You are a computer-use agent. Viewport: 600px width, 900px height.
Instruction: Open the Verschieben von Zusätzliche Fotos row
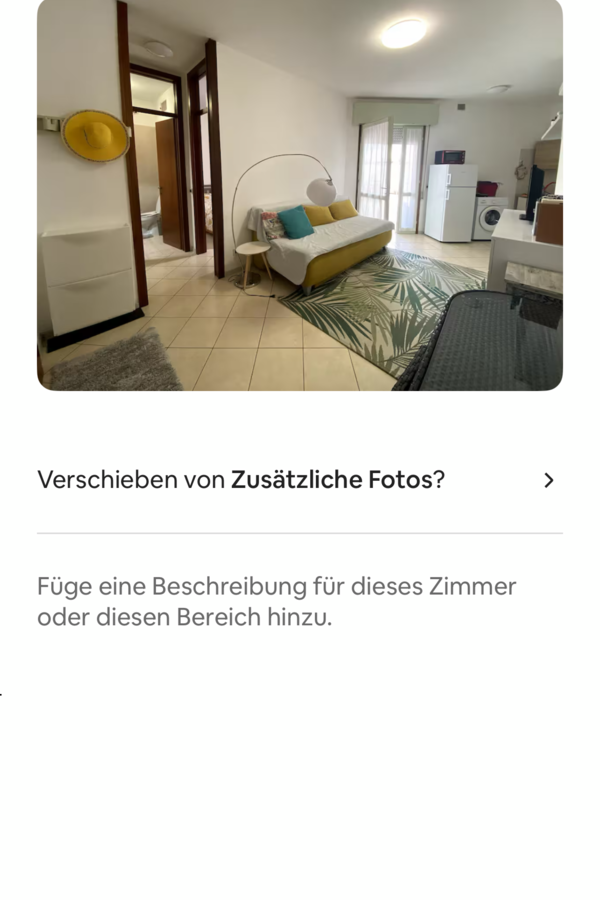pos(299,480)
